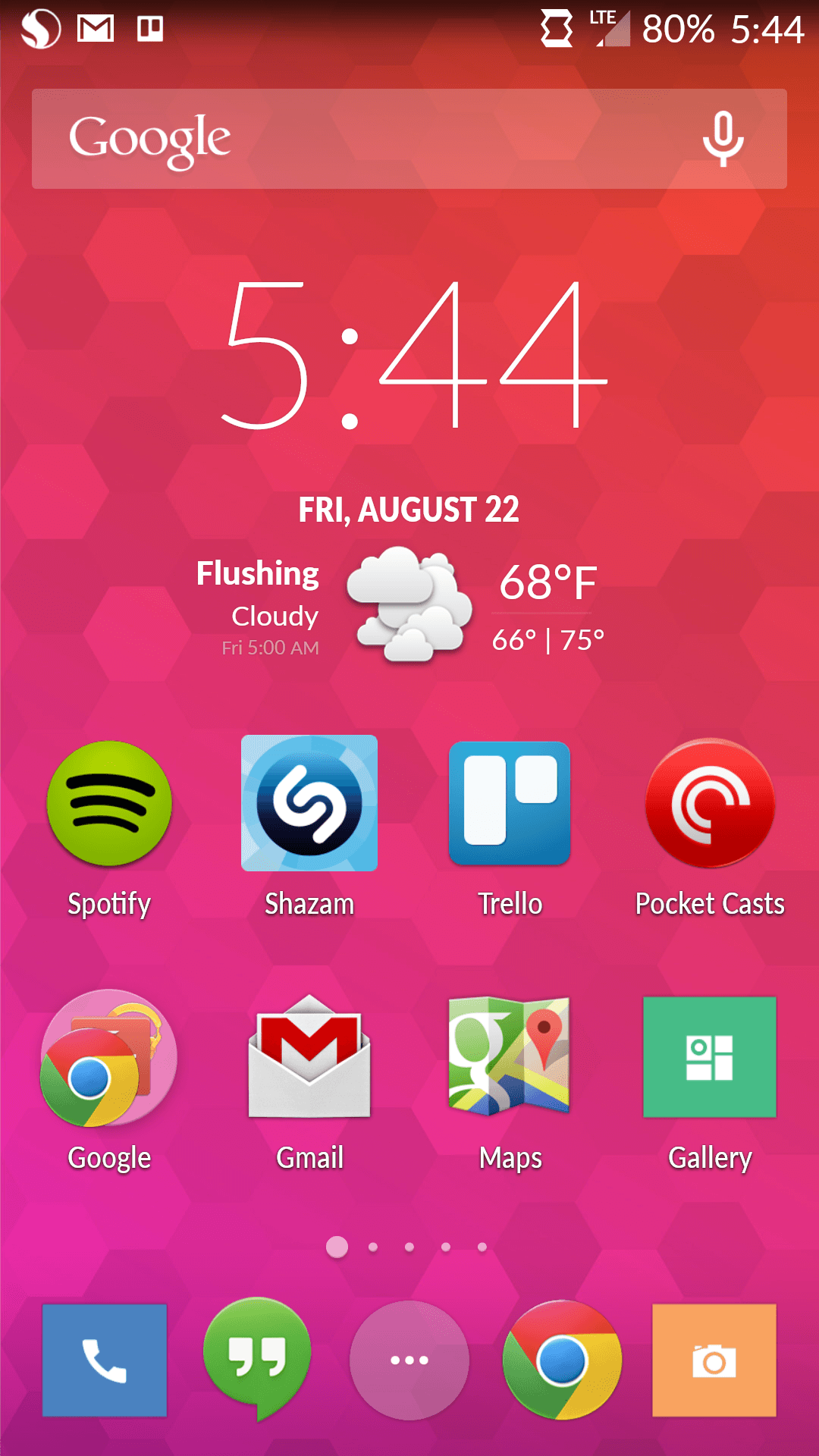The image size is (819, 1456).
Task: Start Pocket Casts podcast app
Action: [x=710, y=804]
